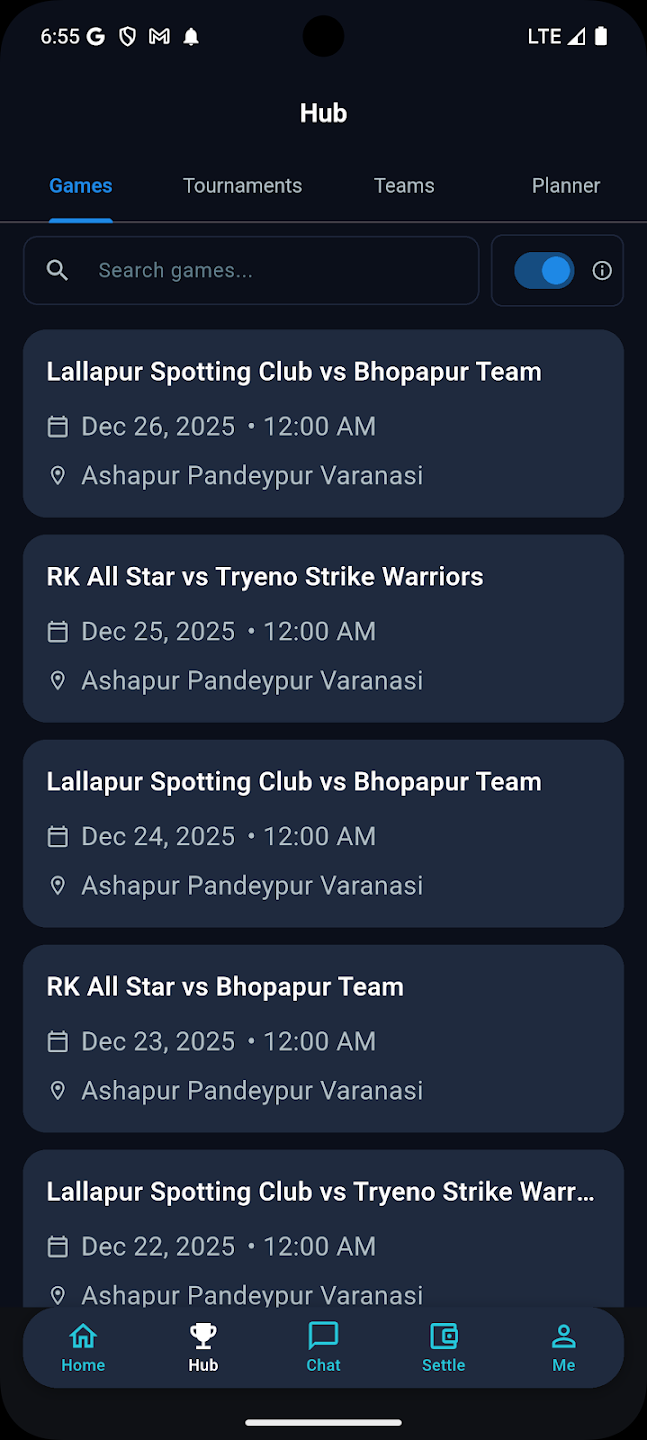Select the Games tab
Screen dimensions: 647x1440
pos(81,186)
